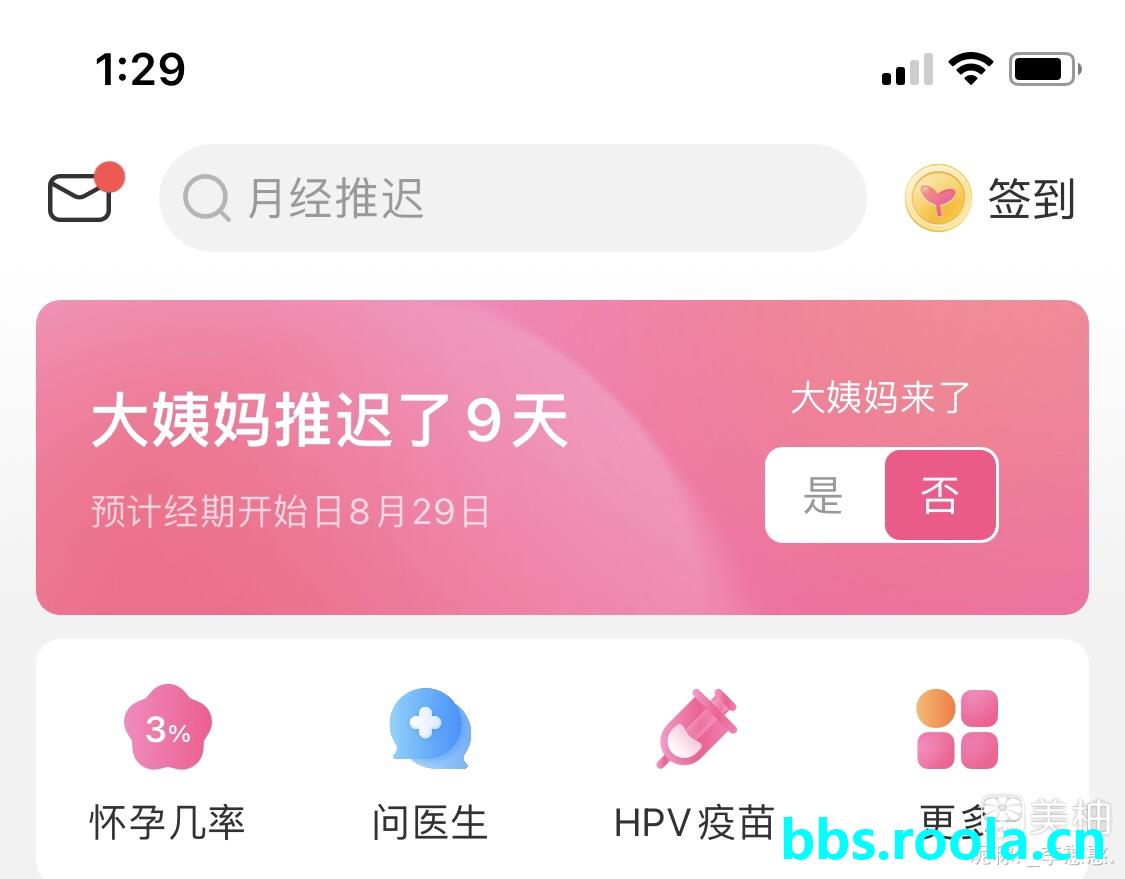Tap the 月经推迟 search box
The width and height of the screenshot is (1125, 879).
[x=512, y=198]
